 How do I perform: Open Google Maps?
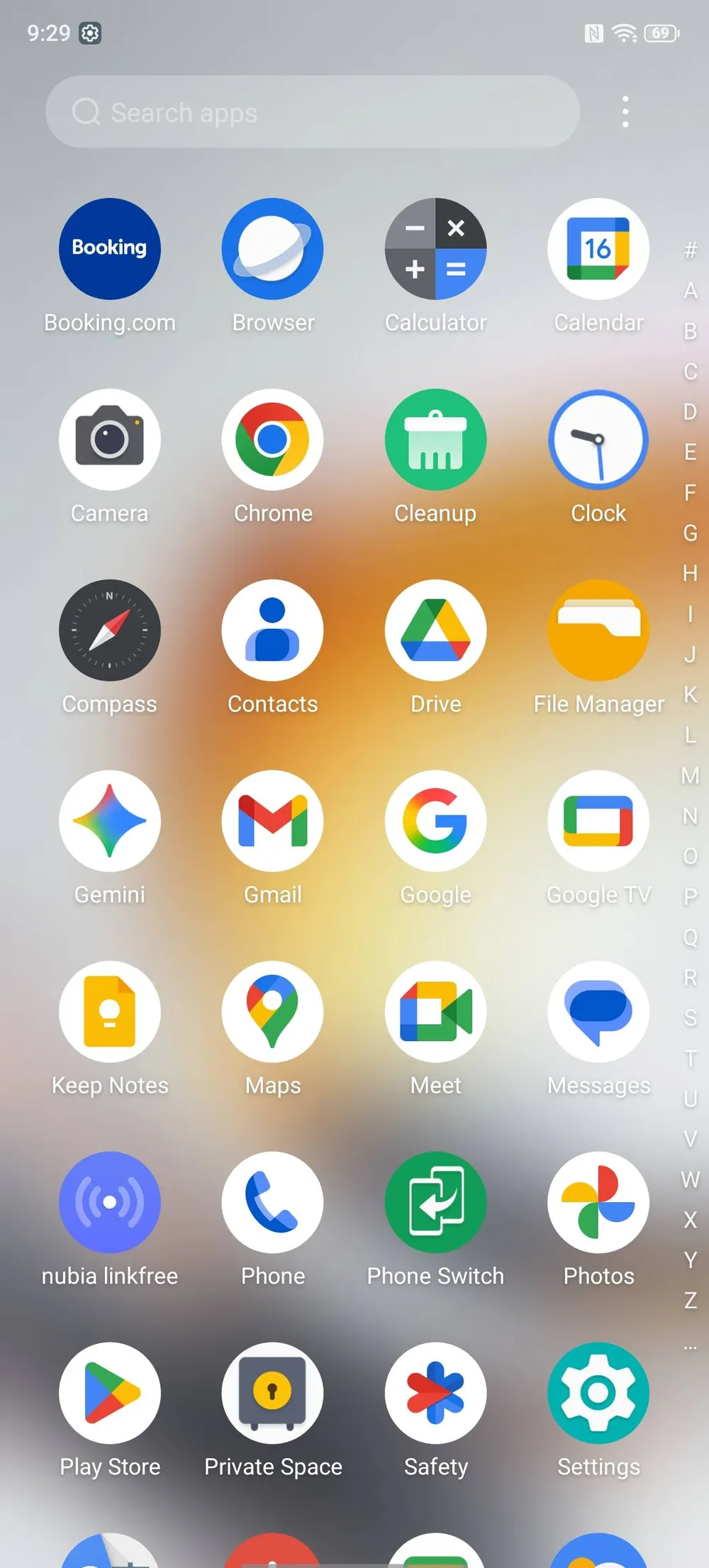click(273, 1012)
